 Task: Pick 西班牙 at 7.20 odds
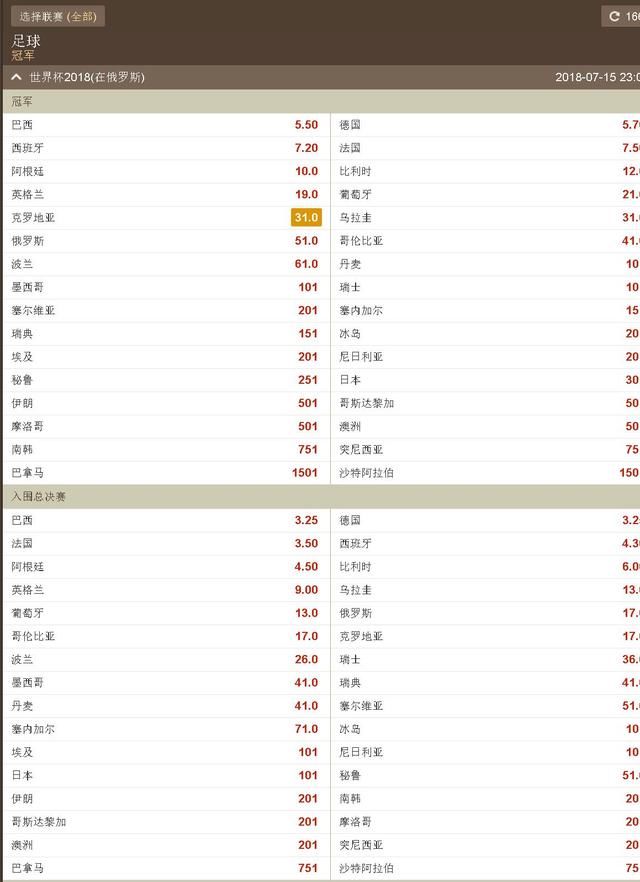coord(306,148)
